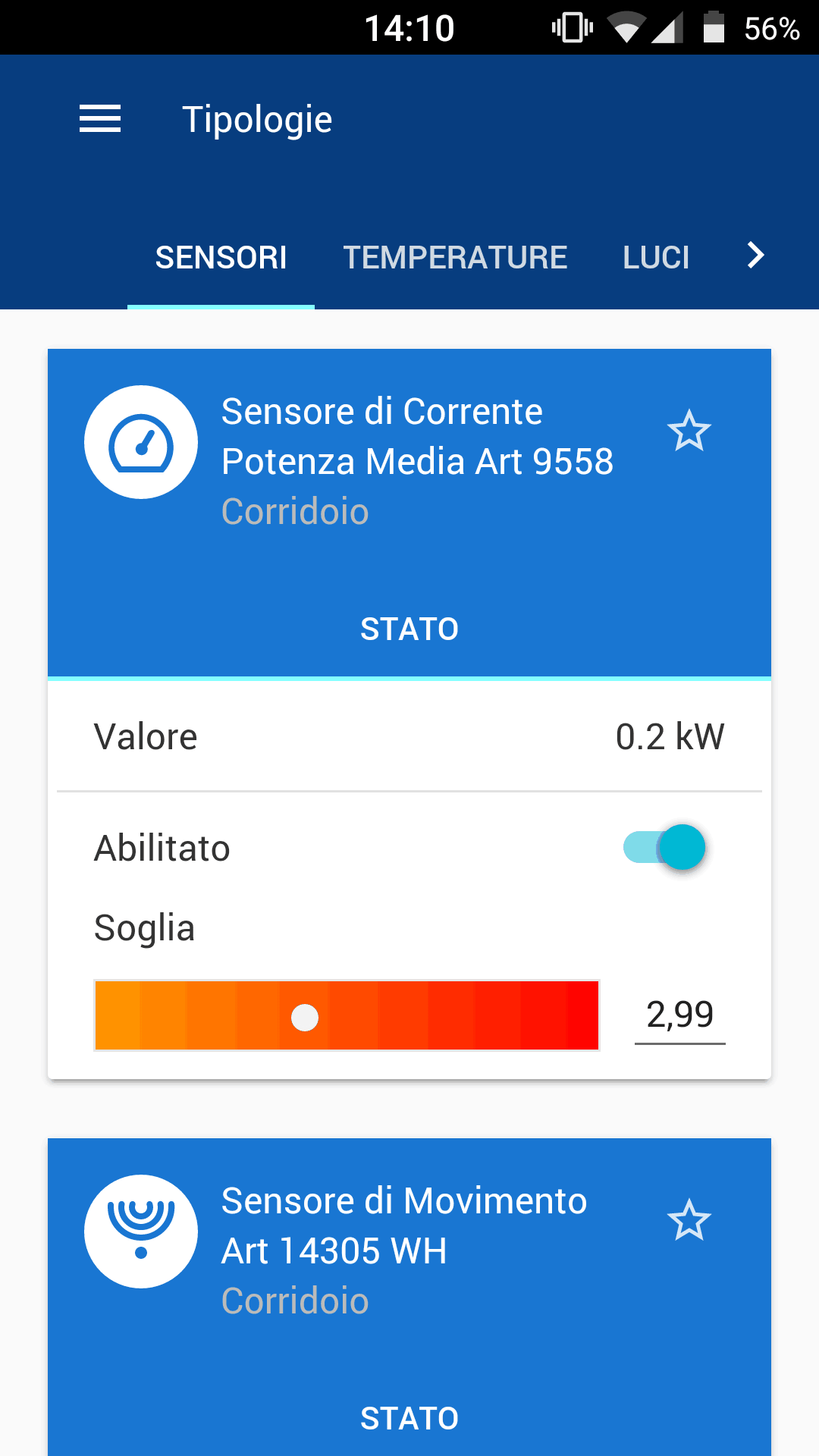
Task: Select the Sensori tab
Action: (x=221, y=257)
